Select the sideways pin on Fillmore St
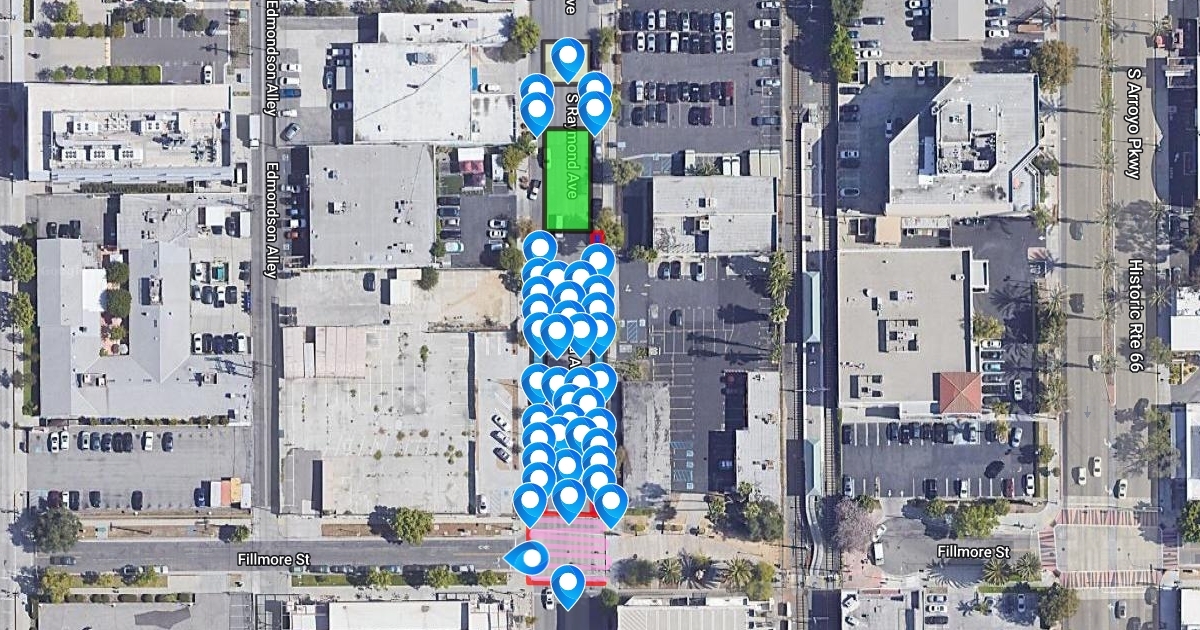This screenshot has height=630, width=1200. [528, 557]
